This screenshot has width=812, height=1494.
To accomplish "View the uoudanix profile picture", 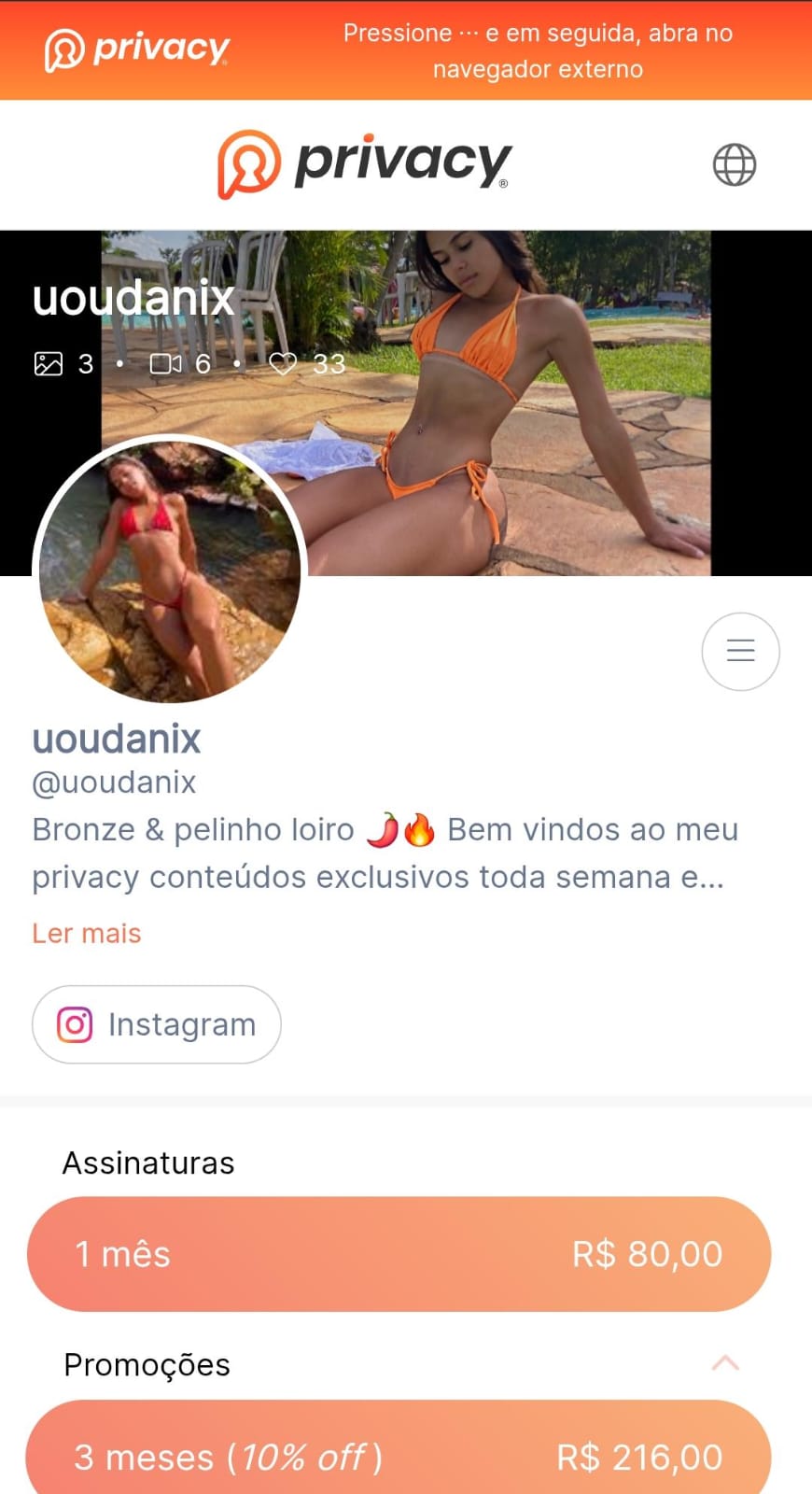I will point(170,570).
